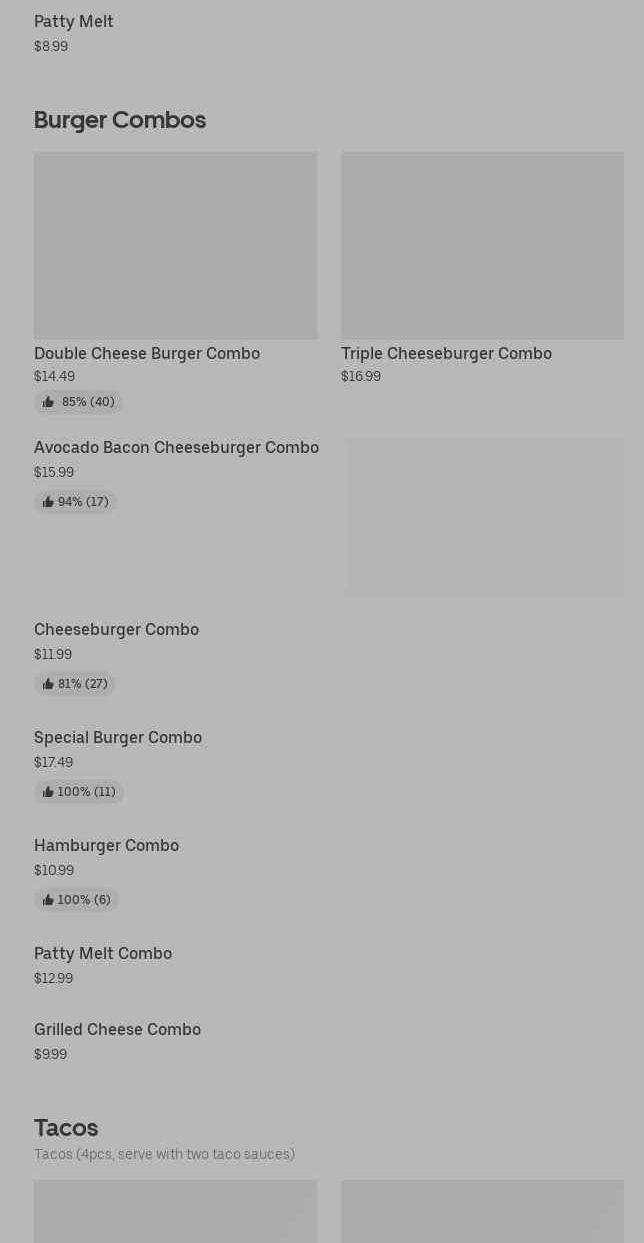Tap the Hamburger Combo item
Image resolution: width=644 pixels, height=1243 pixels.
point(106,846)
